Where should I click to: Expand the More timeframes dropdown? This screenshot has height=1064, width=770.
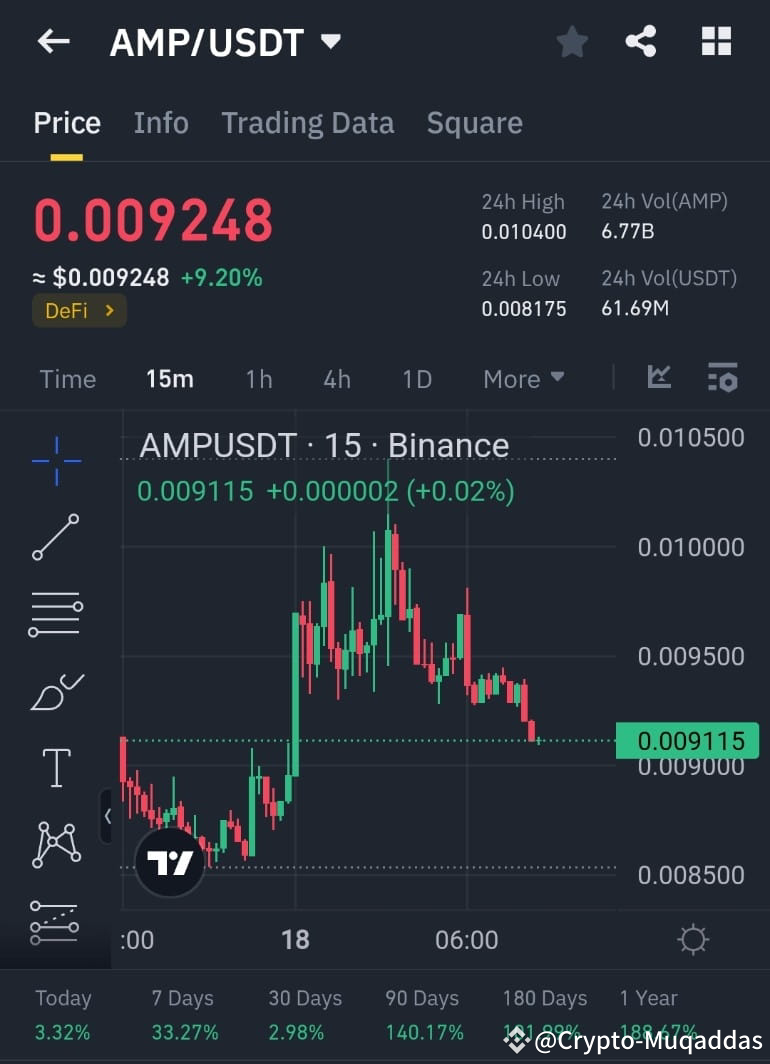[x=522, y=378]
